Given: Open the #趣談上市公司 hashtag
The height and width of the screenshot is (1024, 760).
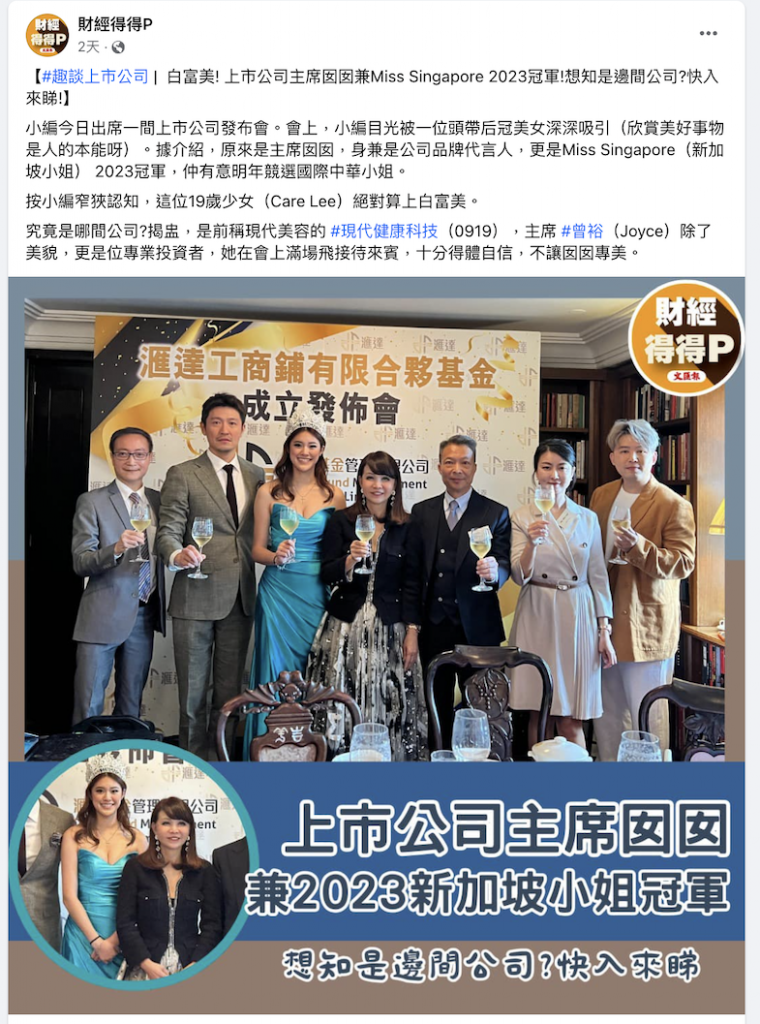Looking at the screenshot, I should pos(95,77).
